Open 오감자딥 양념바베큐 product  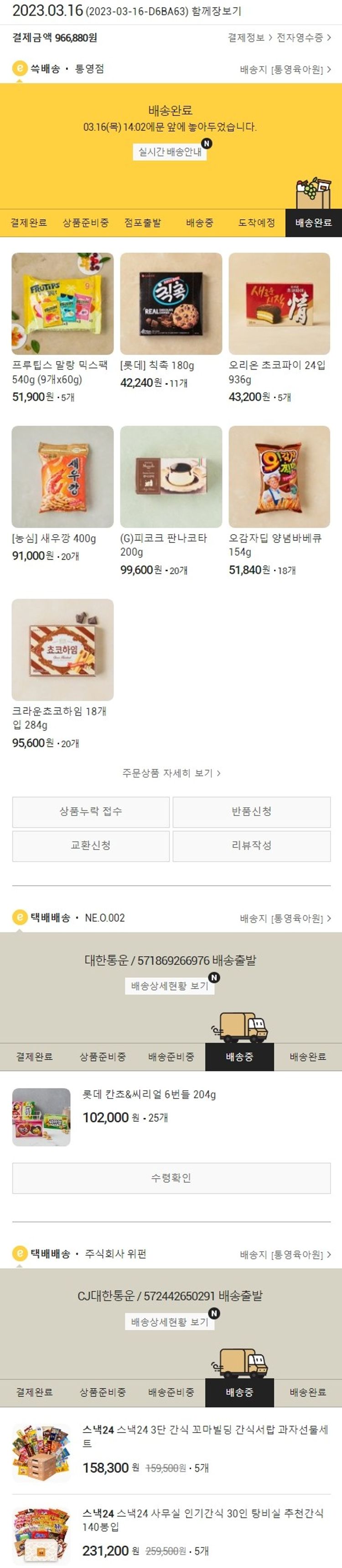point(280,477)
